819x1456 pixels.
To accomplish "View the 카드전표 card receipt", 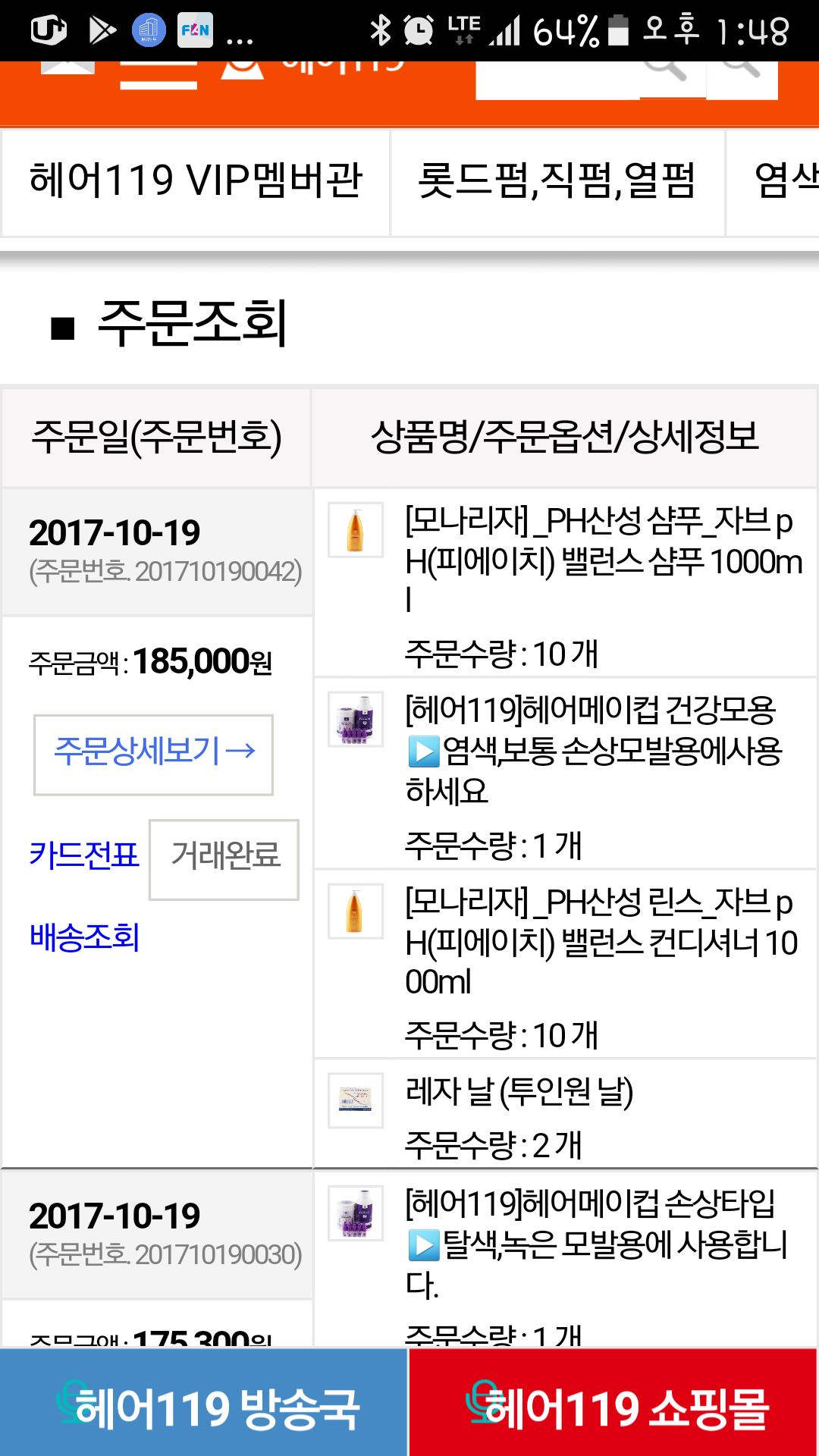I will pyautogui.click(x=84, y=855).
